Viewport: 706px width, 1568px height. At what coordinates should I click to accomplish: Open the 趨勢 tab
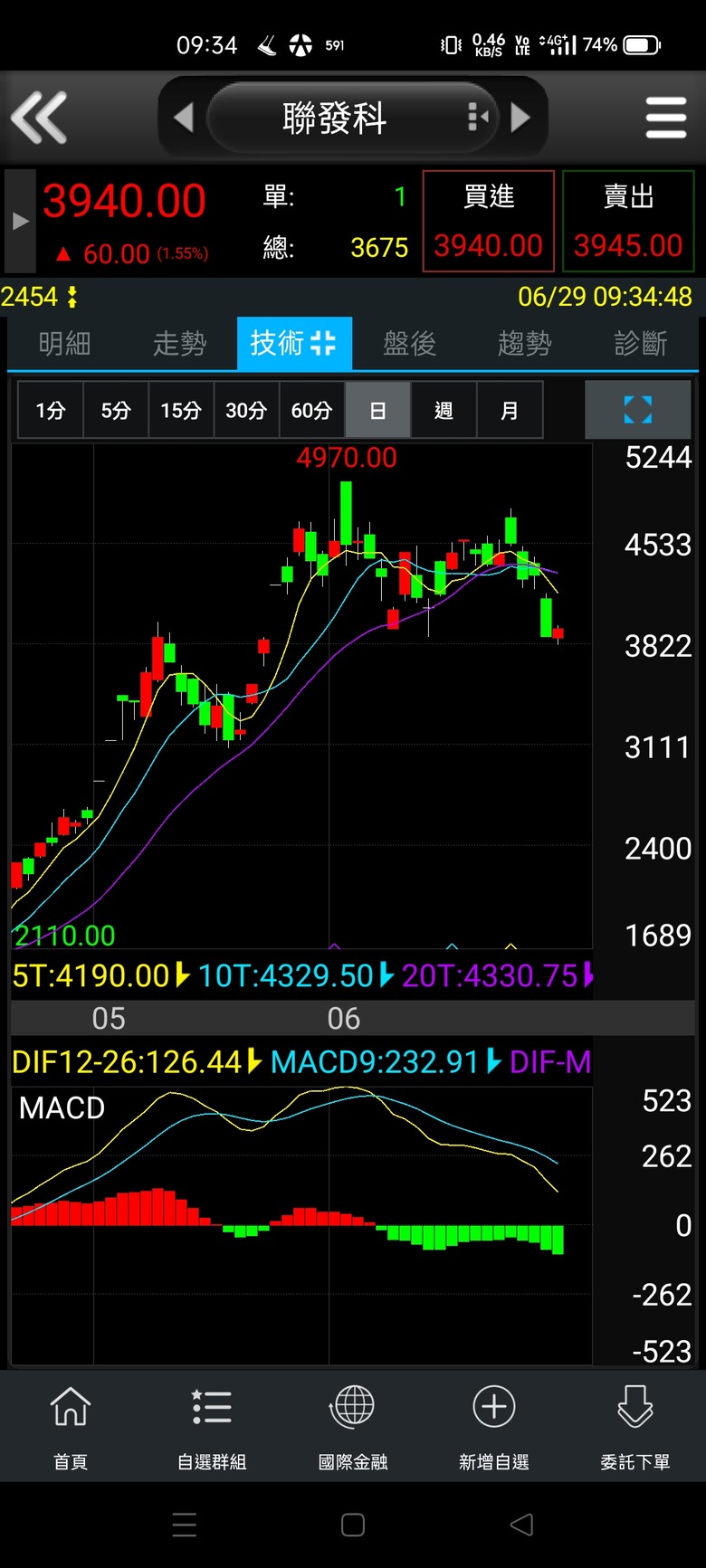[524, 343]
